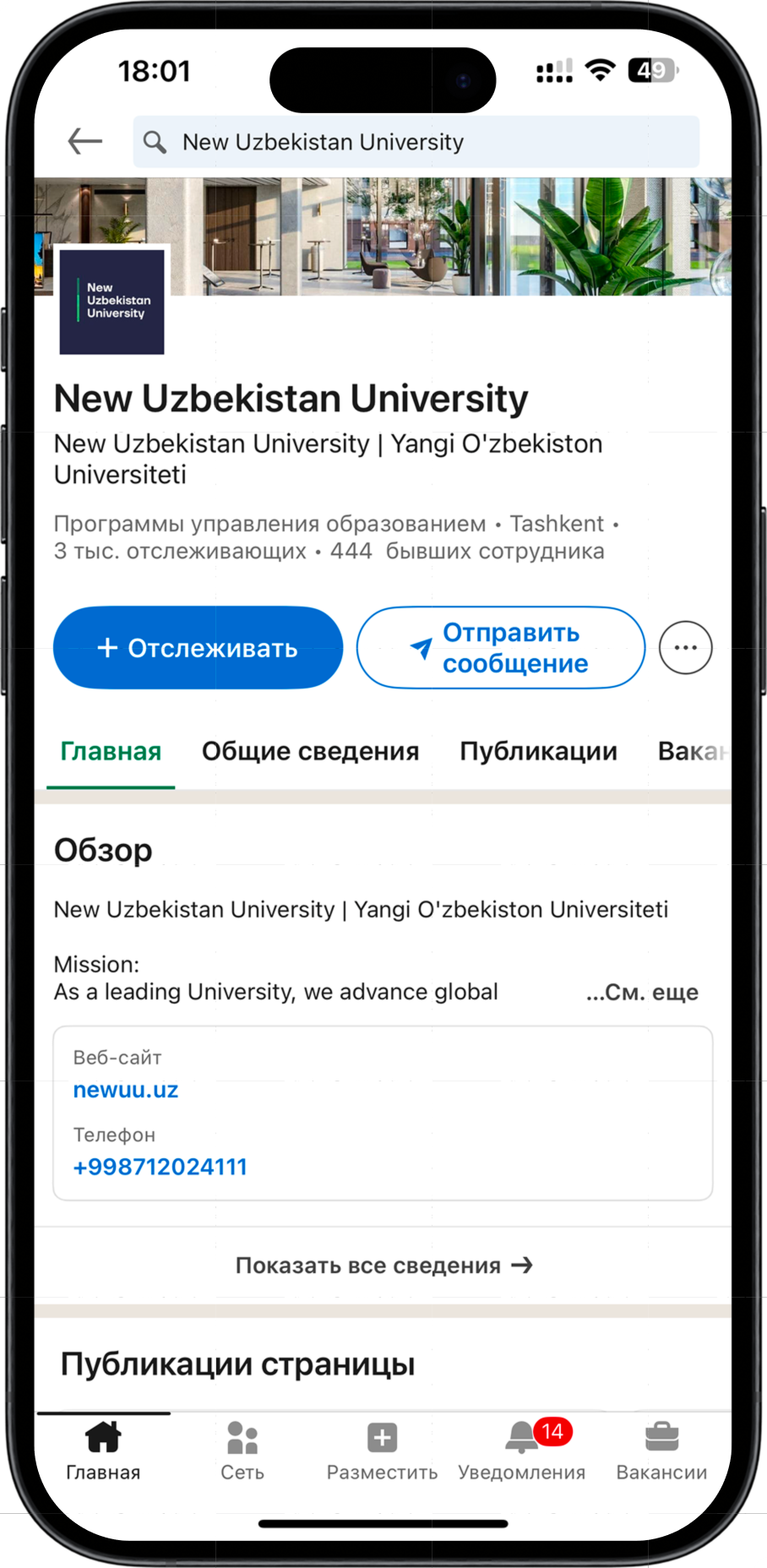Image resolution: width=767 pixels, height=1568 pixels.
Task: Tap Отправить сообщение button
Action: [x=501, y=647]
